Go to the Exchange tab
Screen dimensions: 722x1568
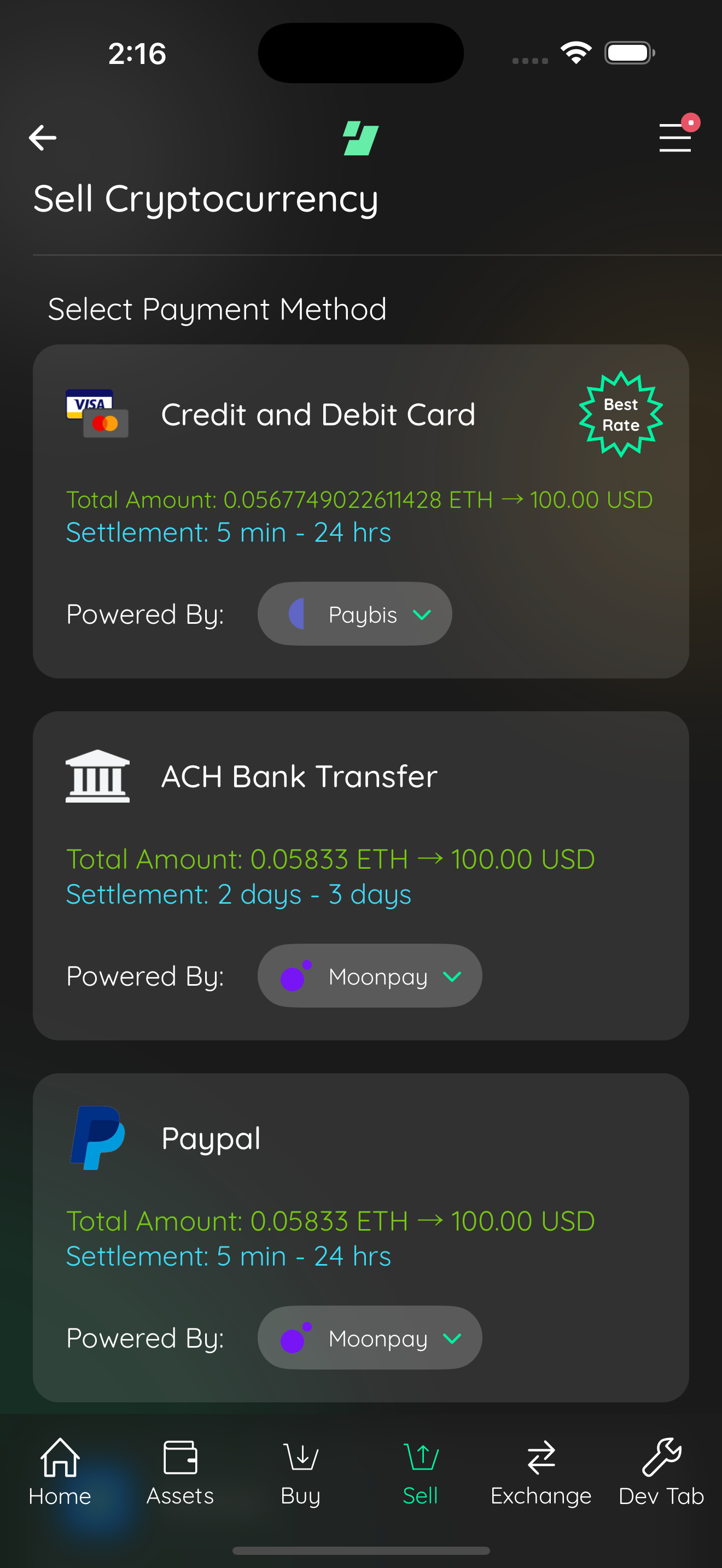[541, 1472]
